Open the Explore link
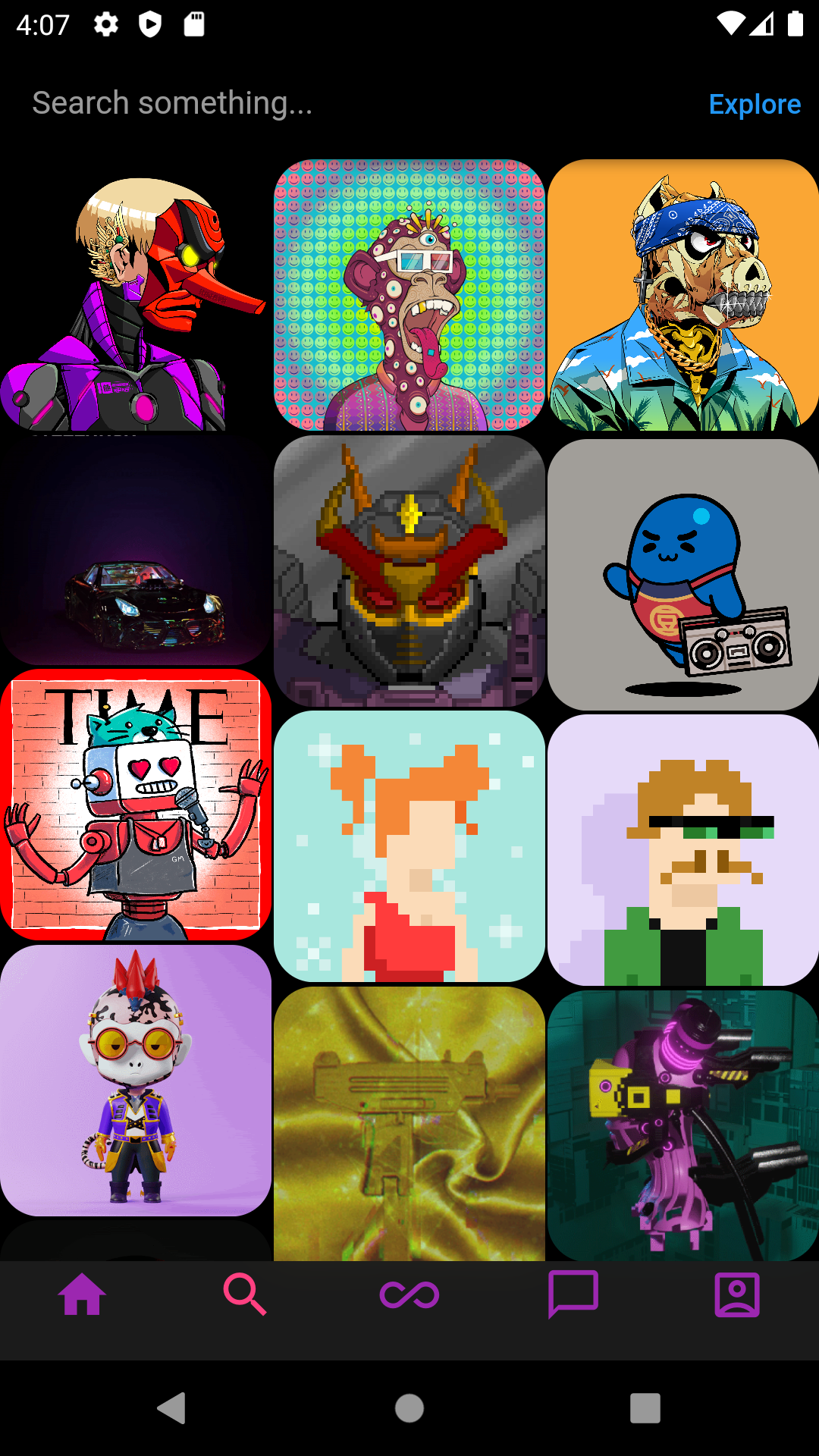Image resolution: width=819 pixels, height=1456 pixels. pos(754,104)
